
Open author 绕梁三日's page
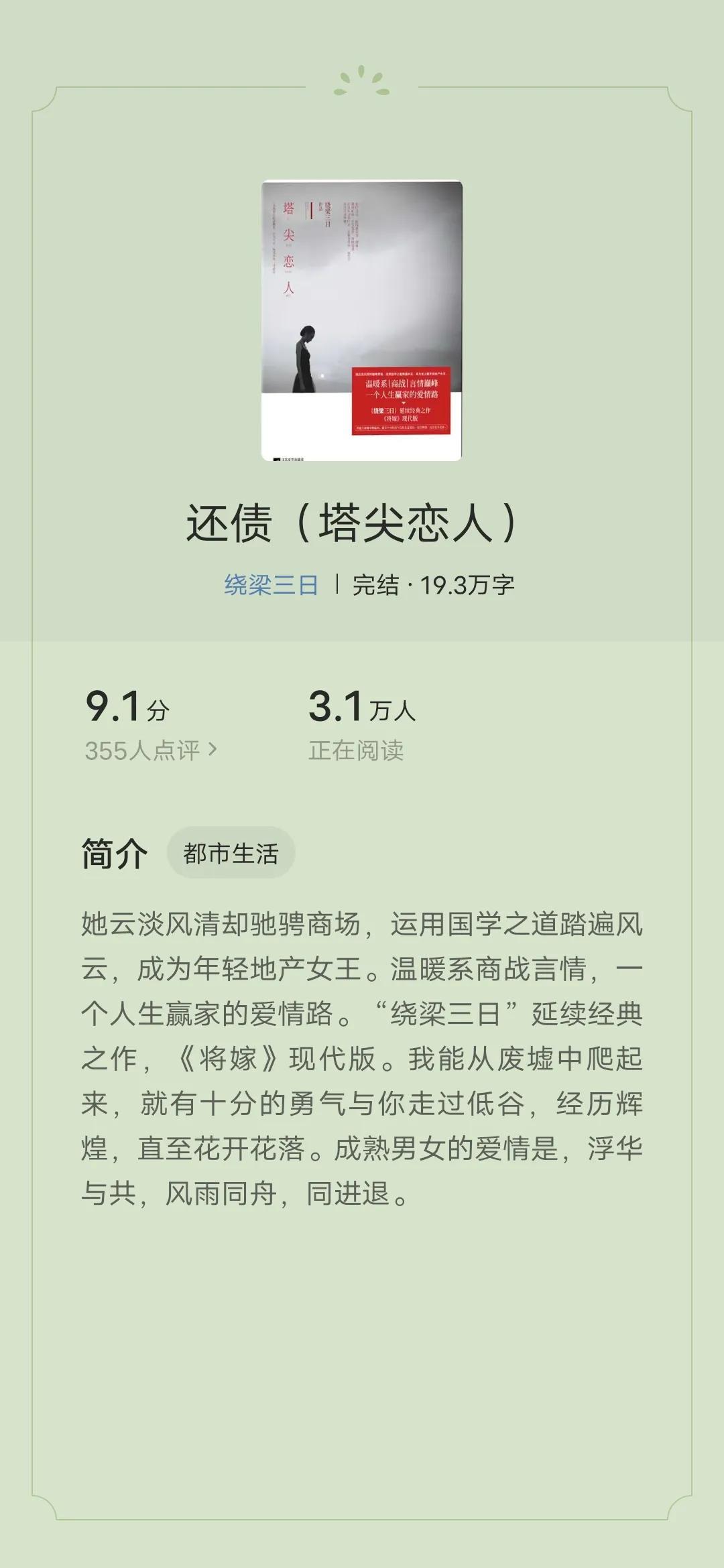point(271,585)
